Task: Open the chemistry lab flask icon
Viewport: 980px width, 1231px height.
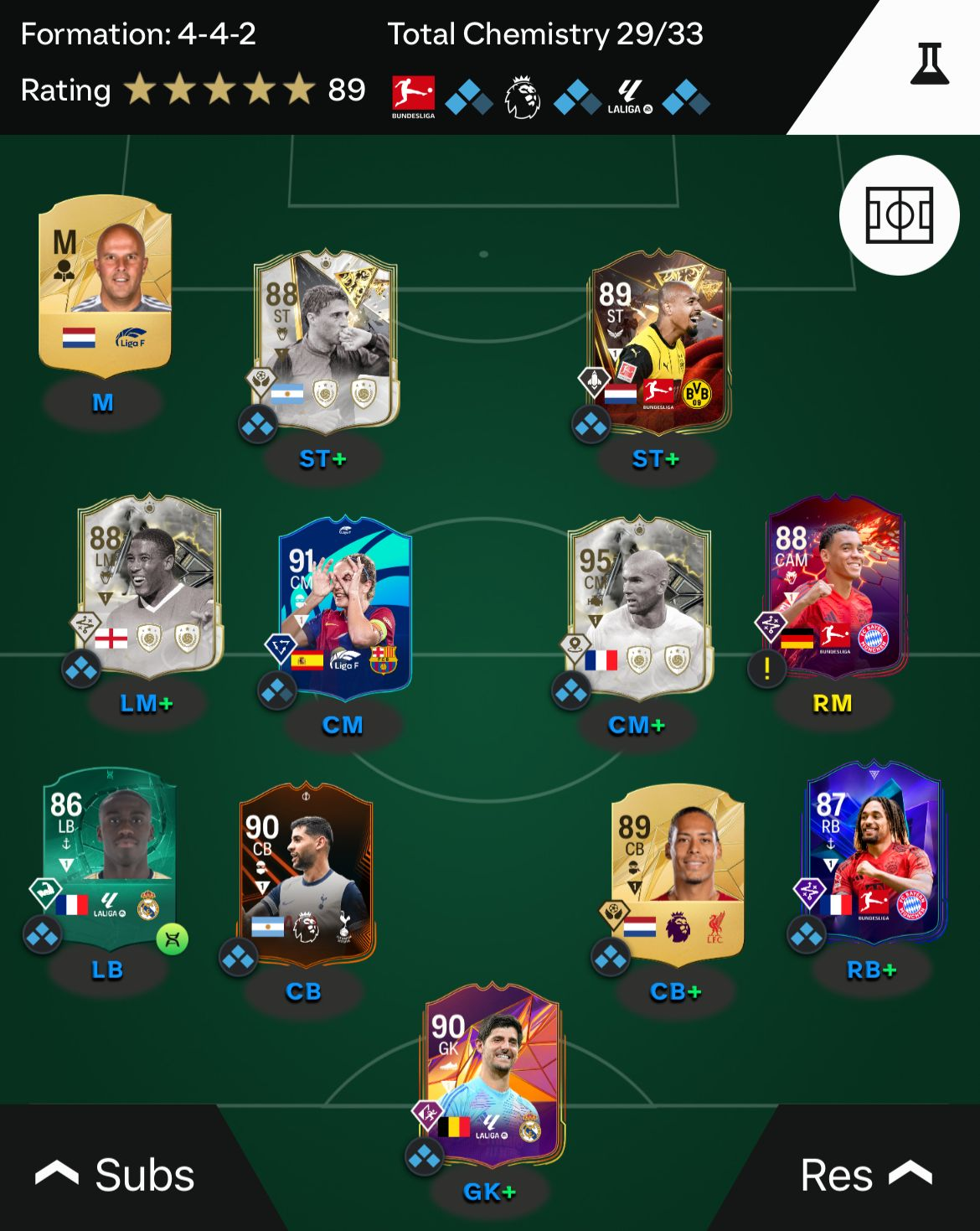Action: coord(929,65)
